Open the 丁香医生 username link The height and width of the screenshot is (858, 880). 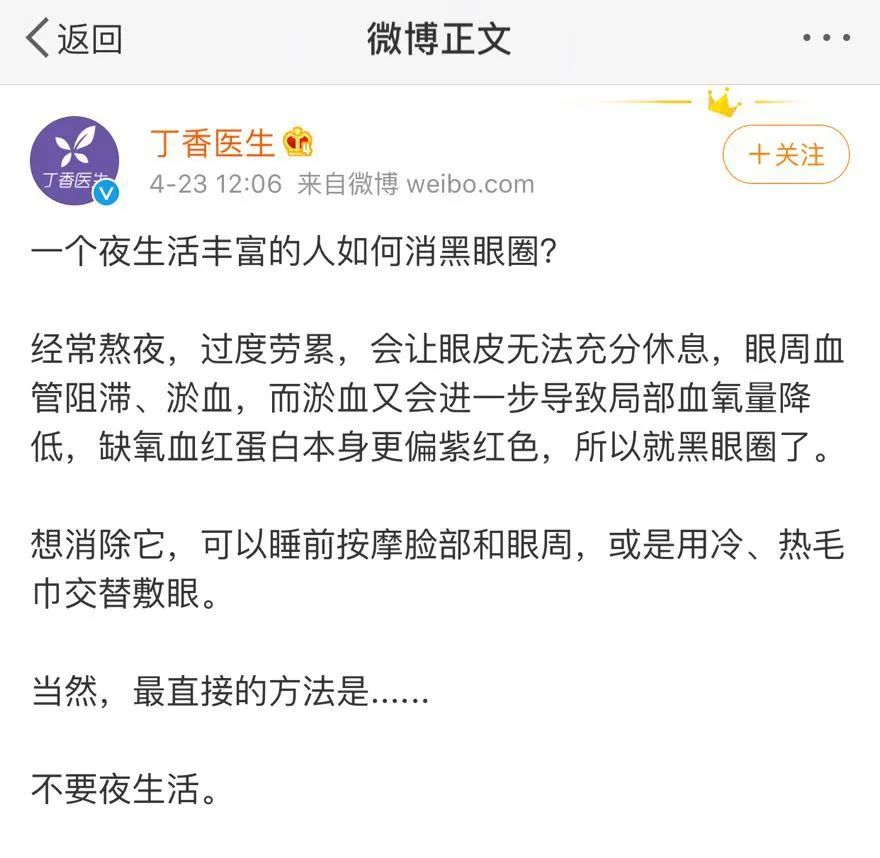click(212, 143)
